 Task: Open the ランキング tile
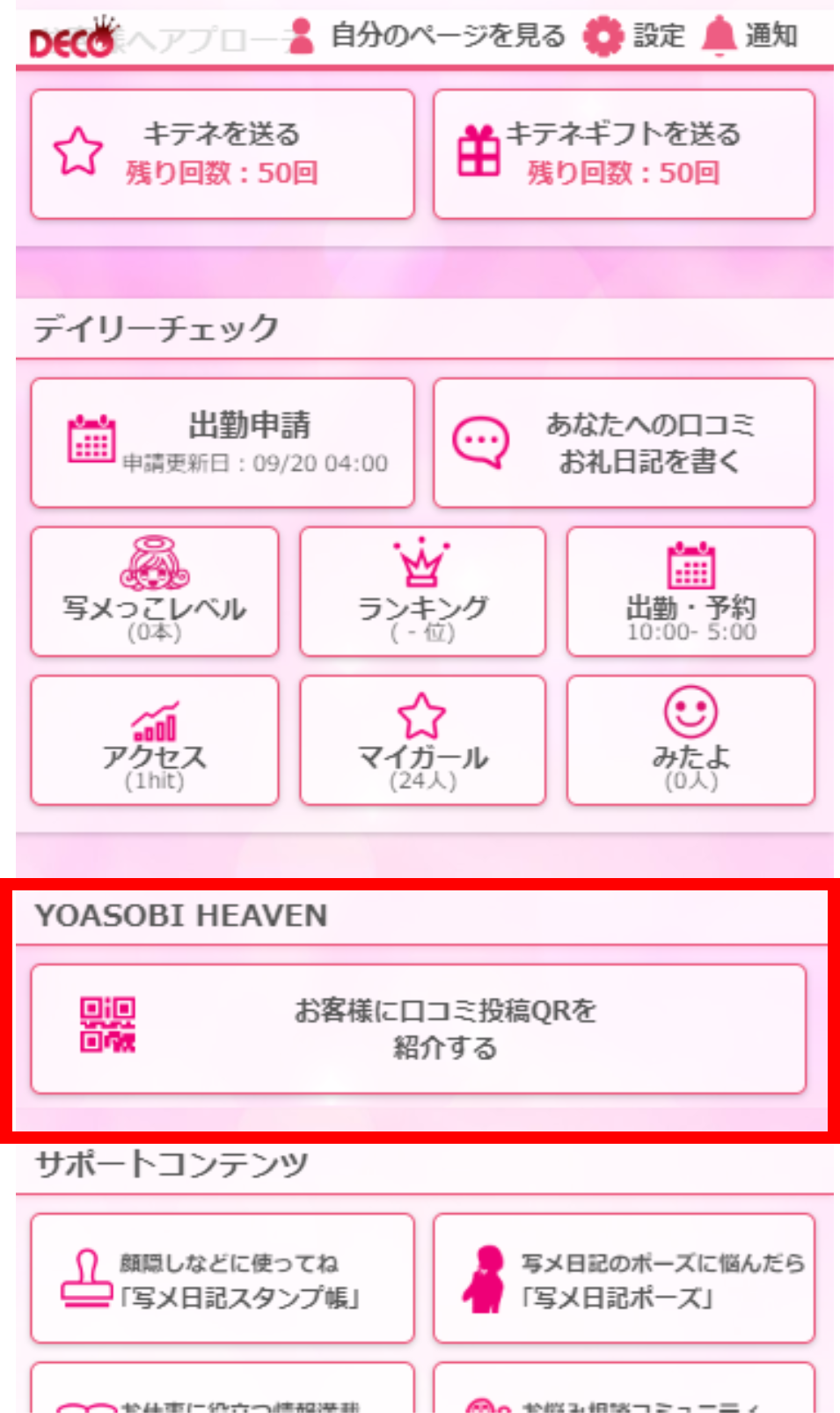click(x=422, y=591)
